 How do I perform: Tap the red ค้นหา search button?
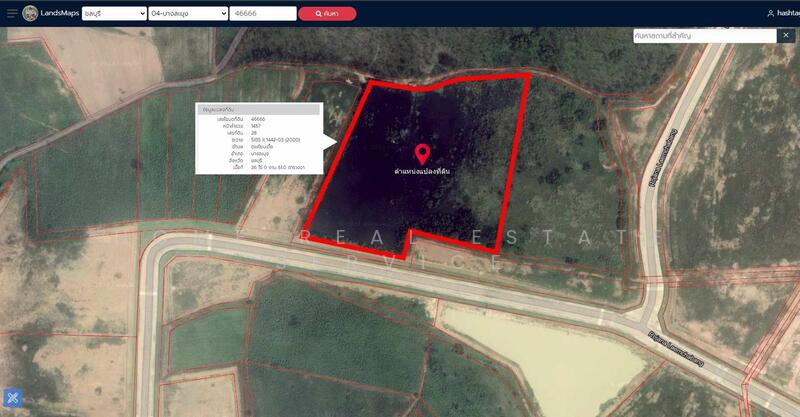pyautogui.click(x=327, y=14)
